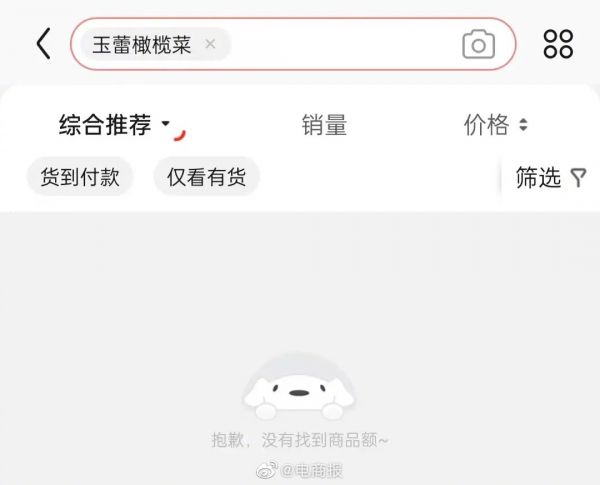Go back using the arrow
This screenshot has width=600, height=485.
(43, 44)
